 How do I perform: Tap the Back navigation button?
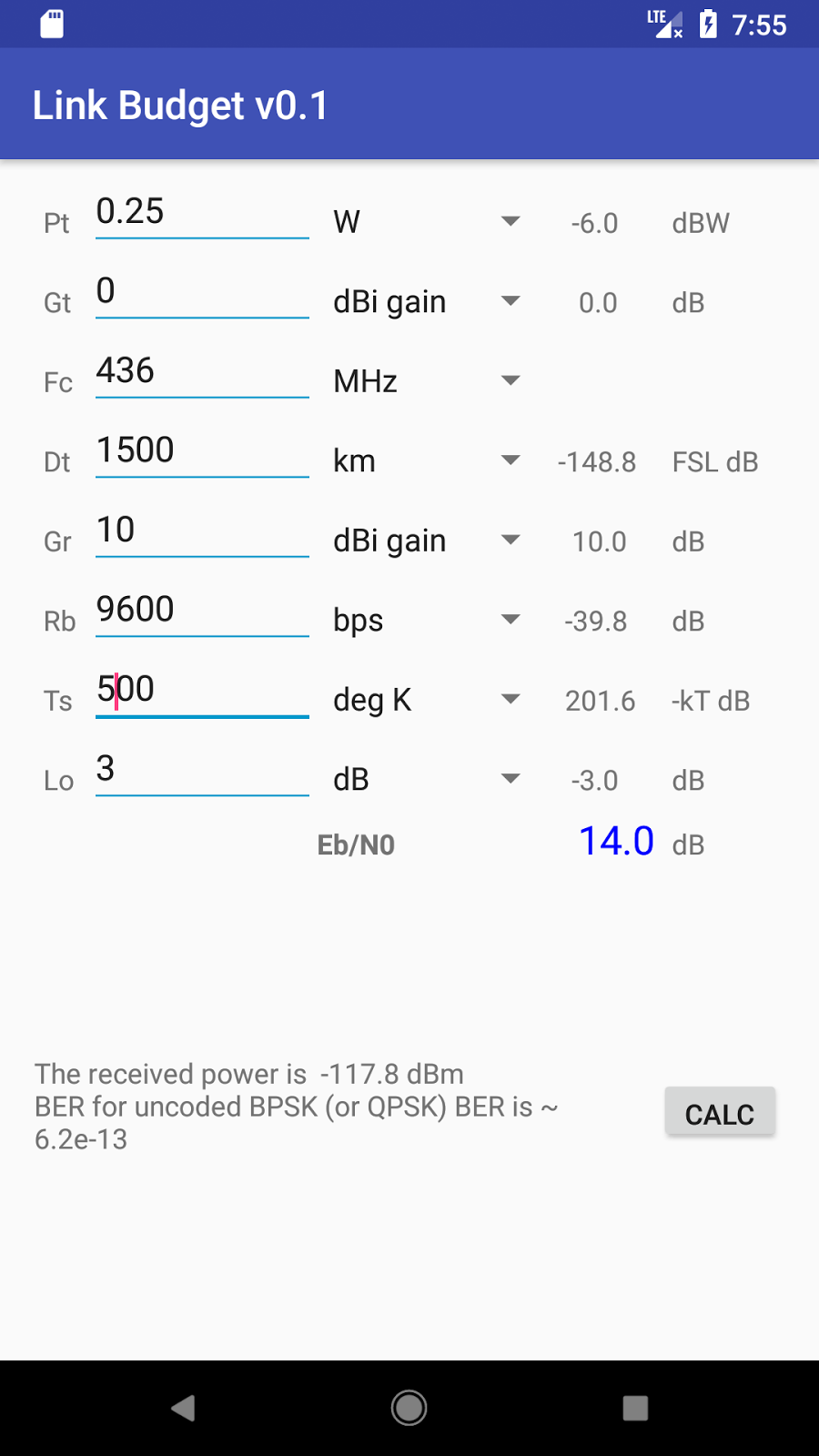184,1408
